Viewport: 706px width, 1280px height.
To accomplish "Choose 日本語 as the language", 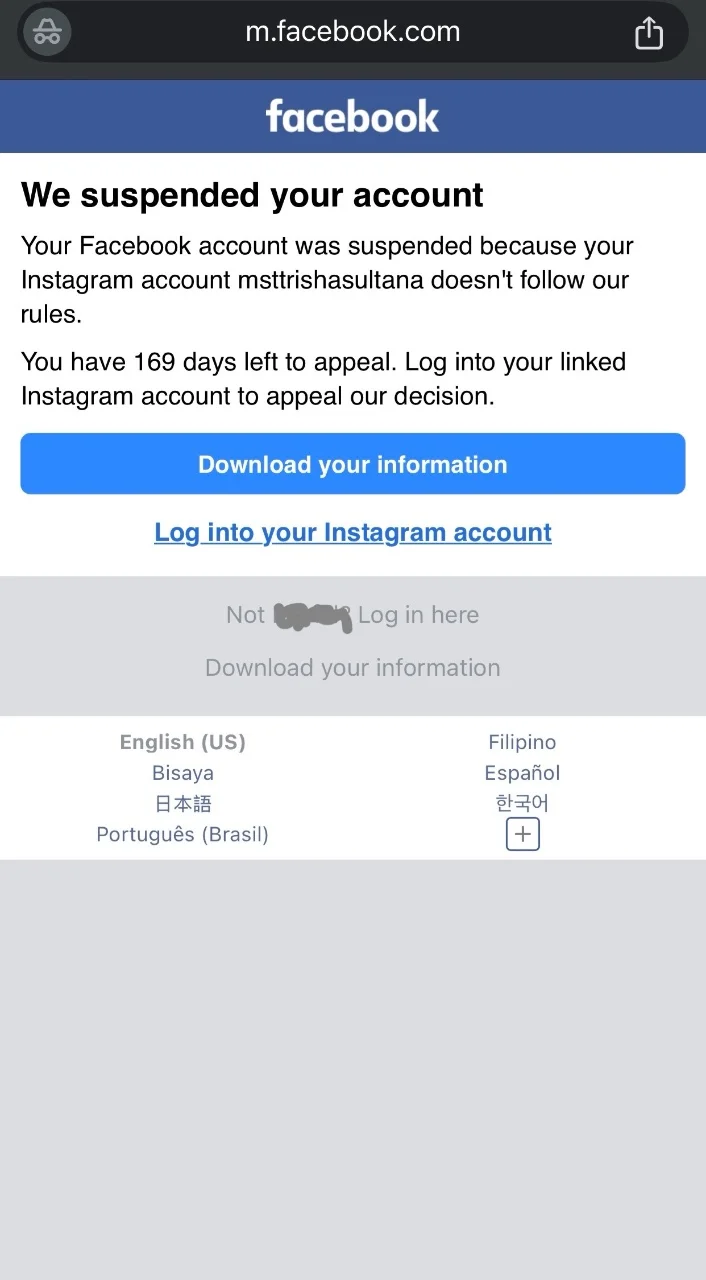I will (x=183, y=804).
